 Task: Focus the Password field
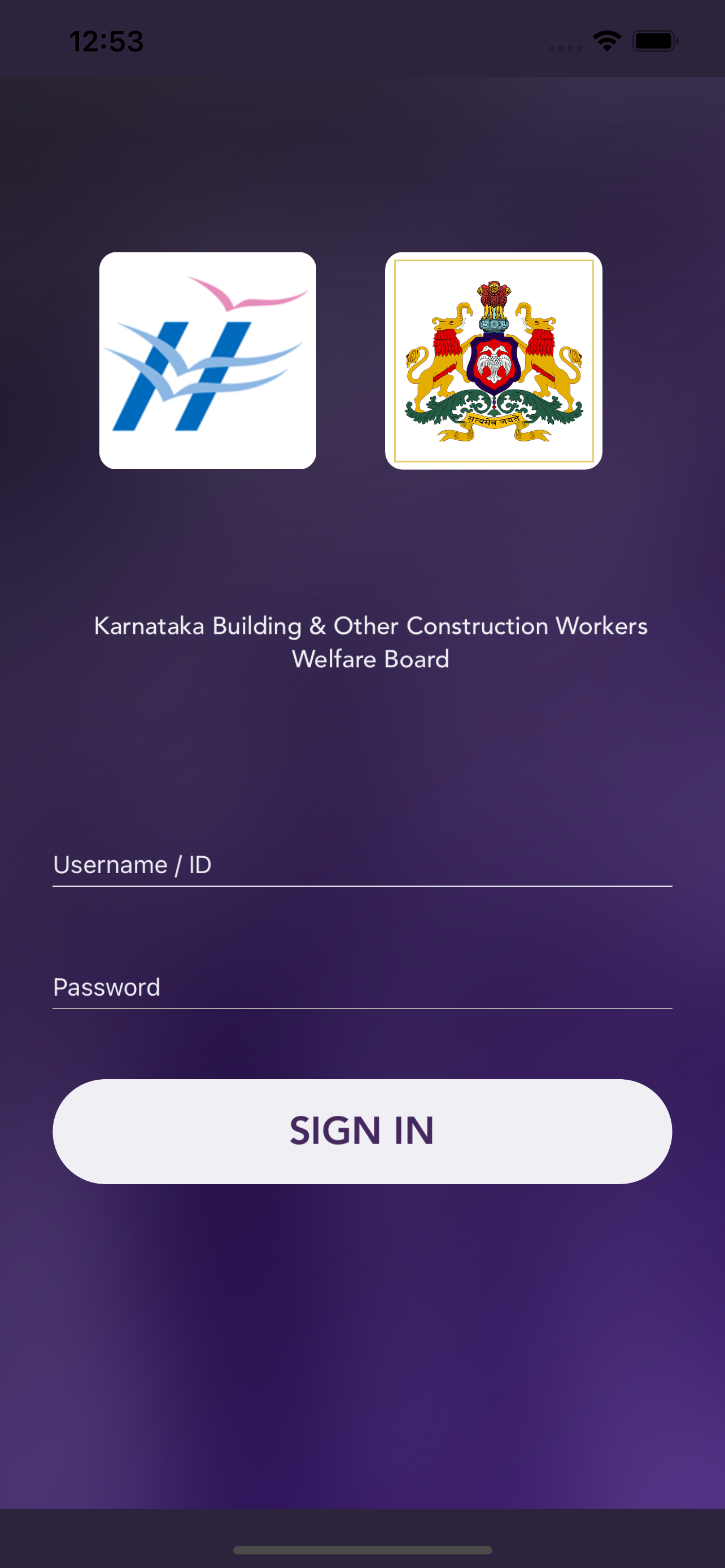pos(362,987)
